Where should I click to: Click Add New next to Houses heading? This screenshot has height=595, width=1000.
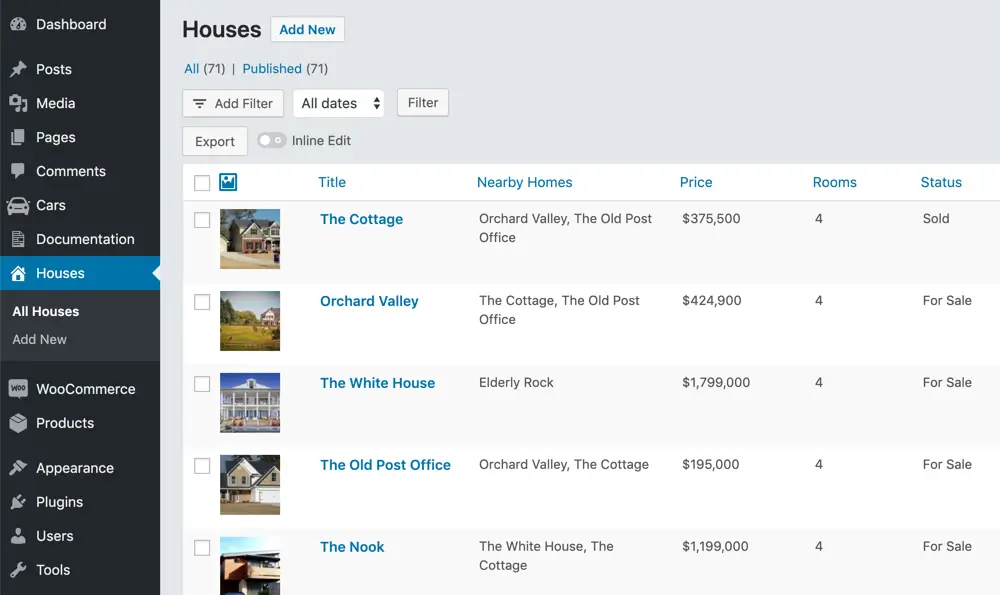pyautogui.click(x=307, y=30)
